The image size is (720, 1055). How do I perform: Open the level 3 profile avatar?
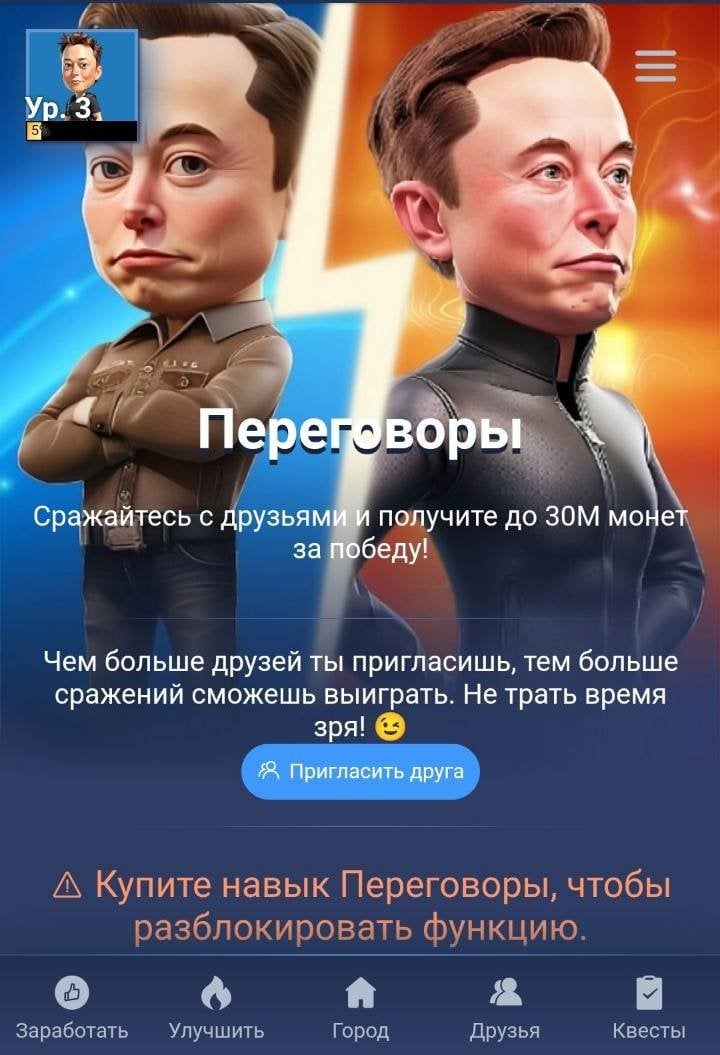click(x=82, y=82)
